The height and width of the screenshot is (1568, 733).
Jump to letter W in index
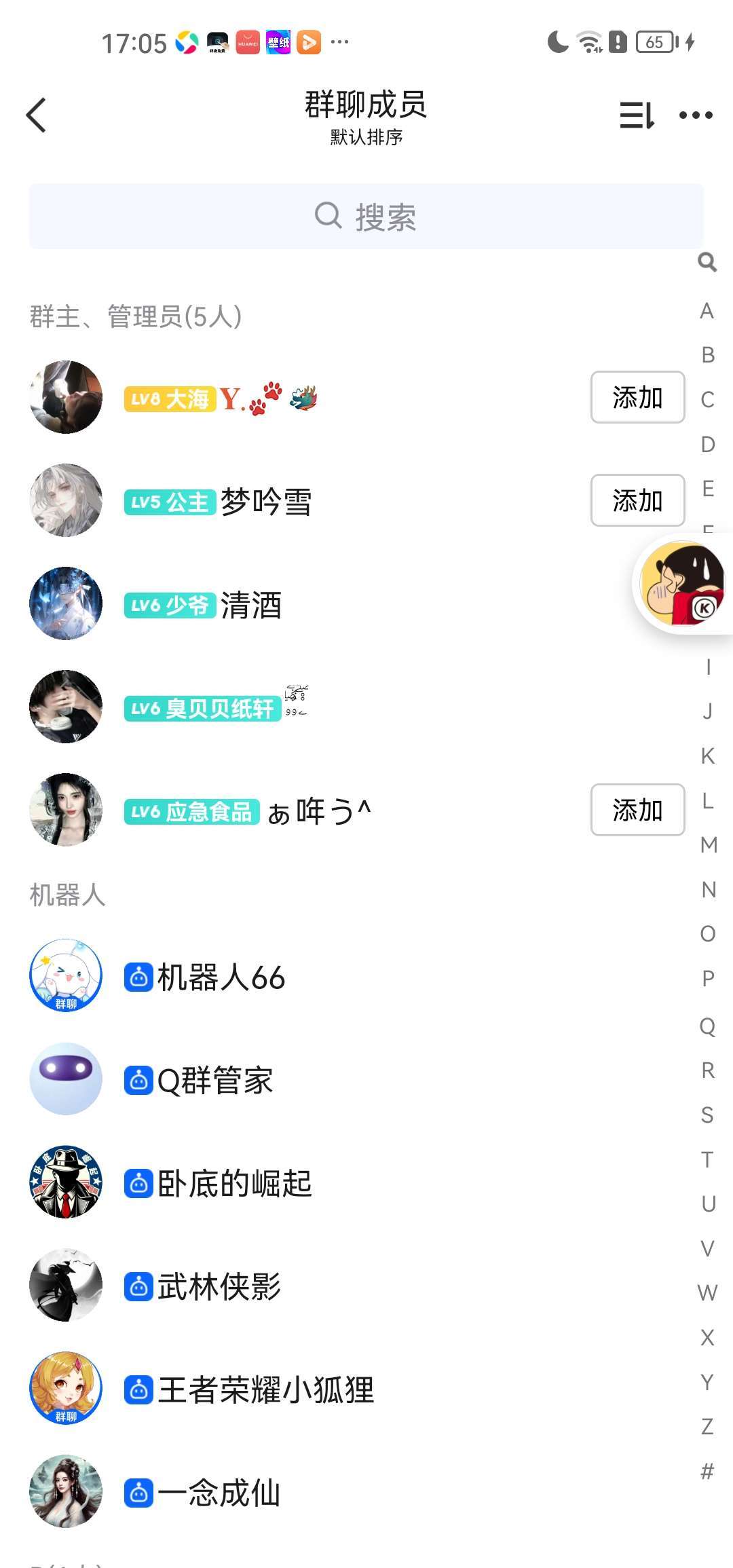pos(708,1292)
